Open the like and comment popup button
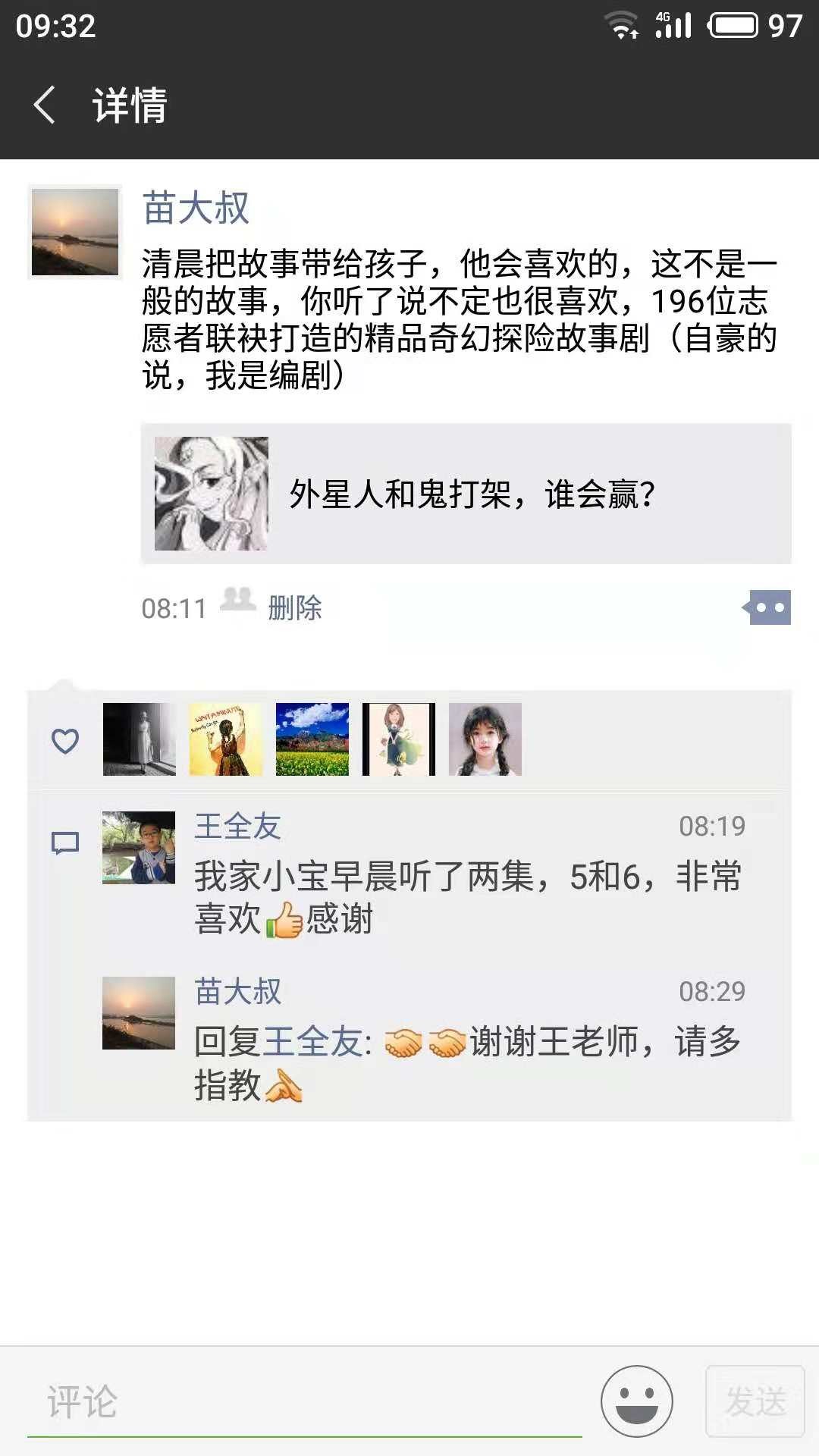Viewport: 819px width, 1456px height. (x=769, y=607)
